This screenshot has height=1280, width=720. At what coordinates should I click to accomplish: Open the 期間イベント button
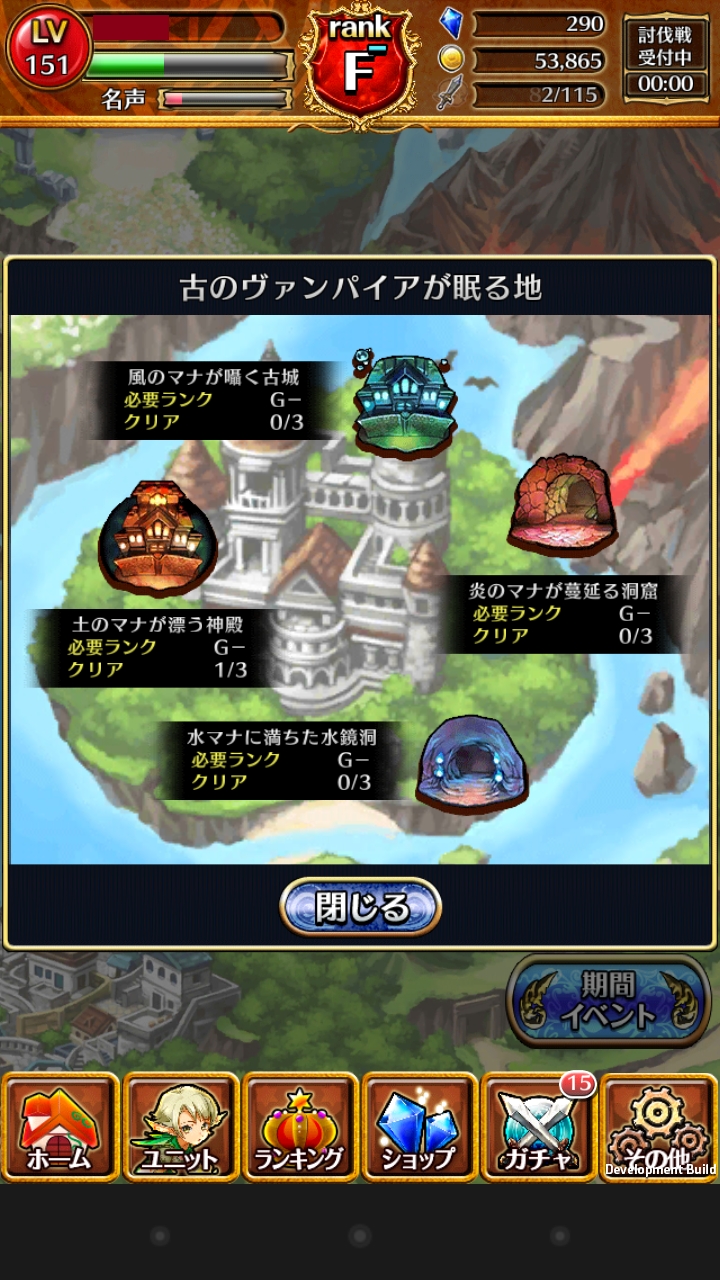click(608, 1001)
